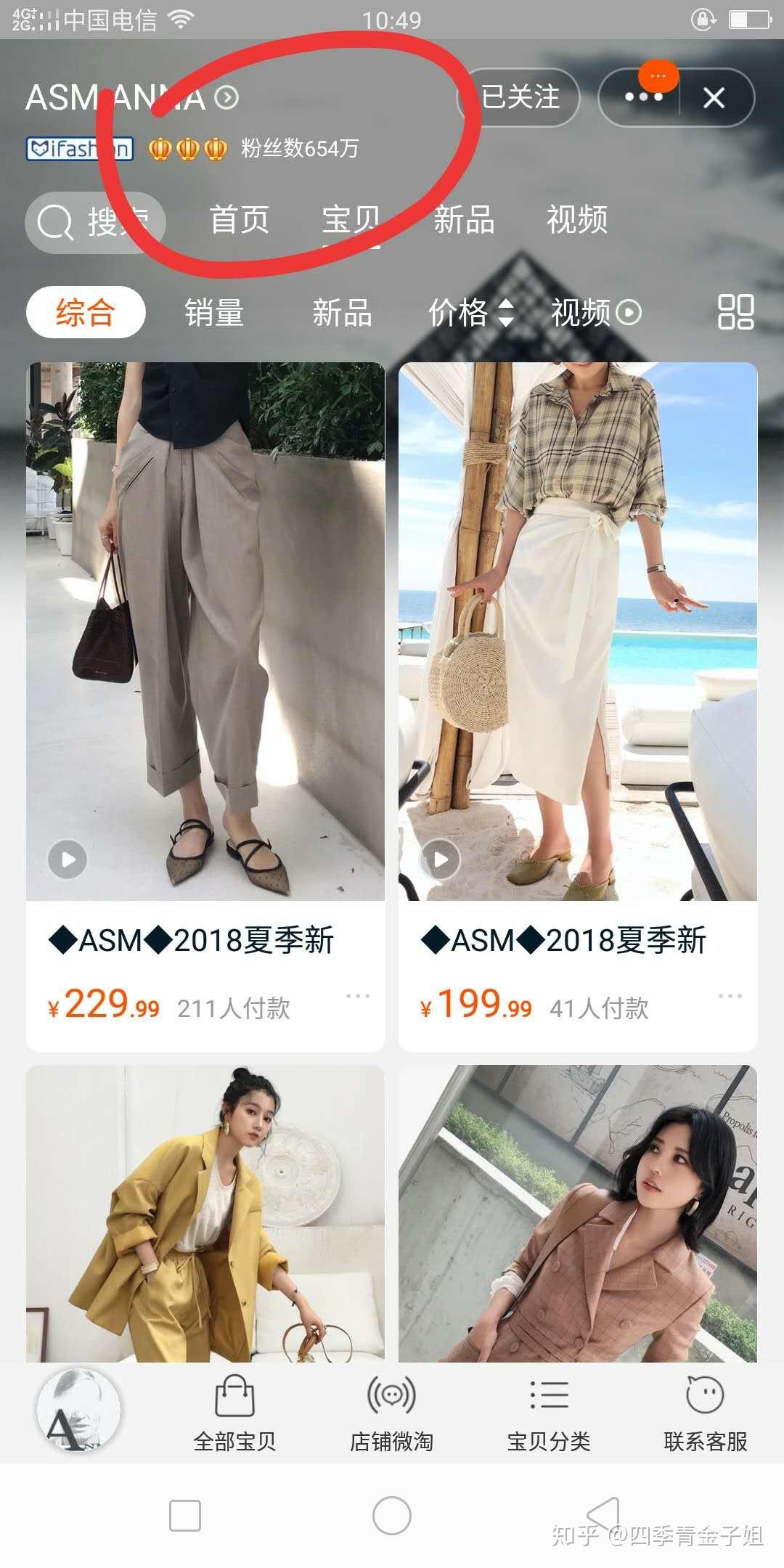The height and width of the screenshot is (1568, 784).
Task: Sort items by 价格
Action: coord(470,313)
